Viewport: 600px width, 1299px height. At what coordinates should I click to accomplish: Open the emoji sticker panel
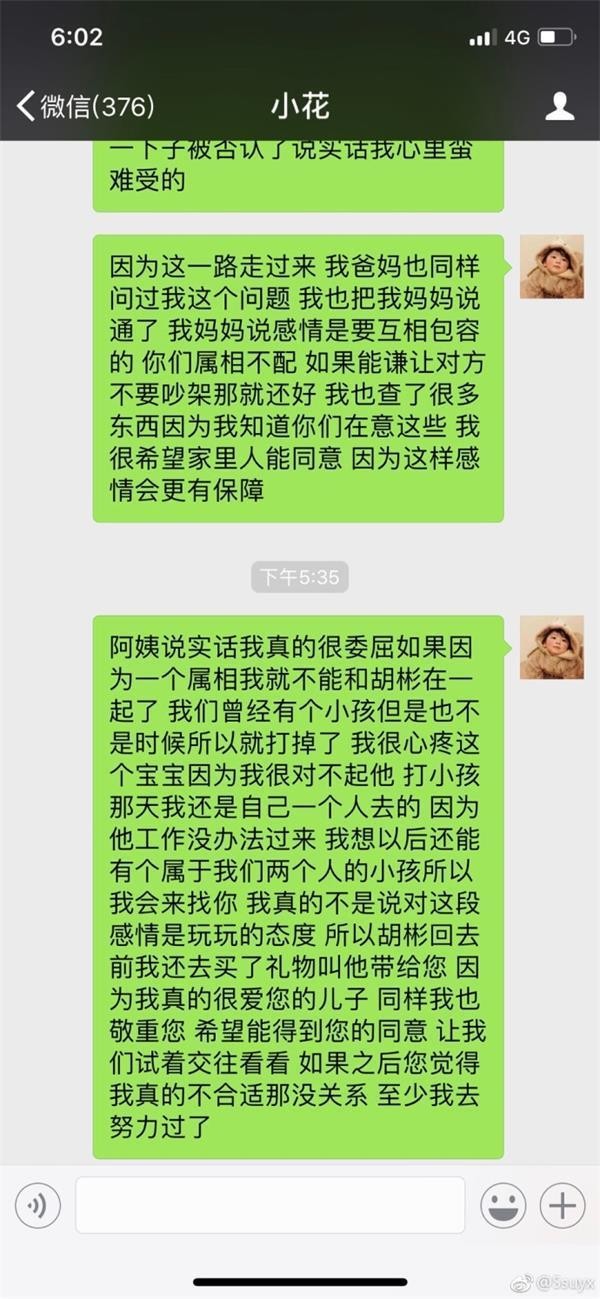pyautogui.click(x=503, y=1206)
